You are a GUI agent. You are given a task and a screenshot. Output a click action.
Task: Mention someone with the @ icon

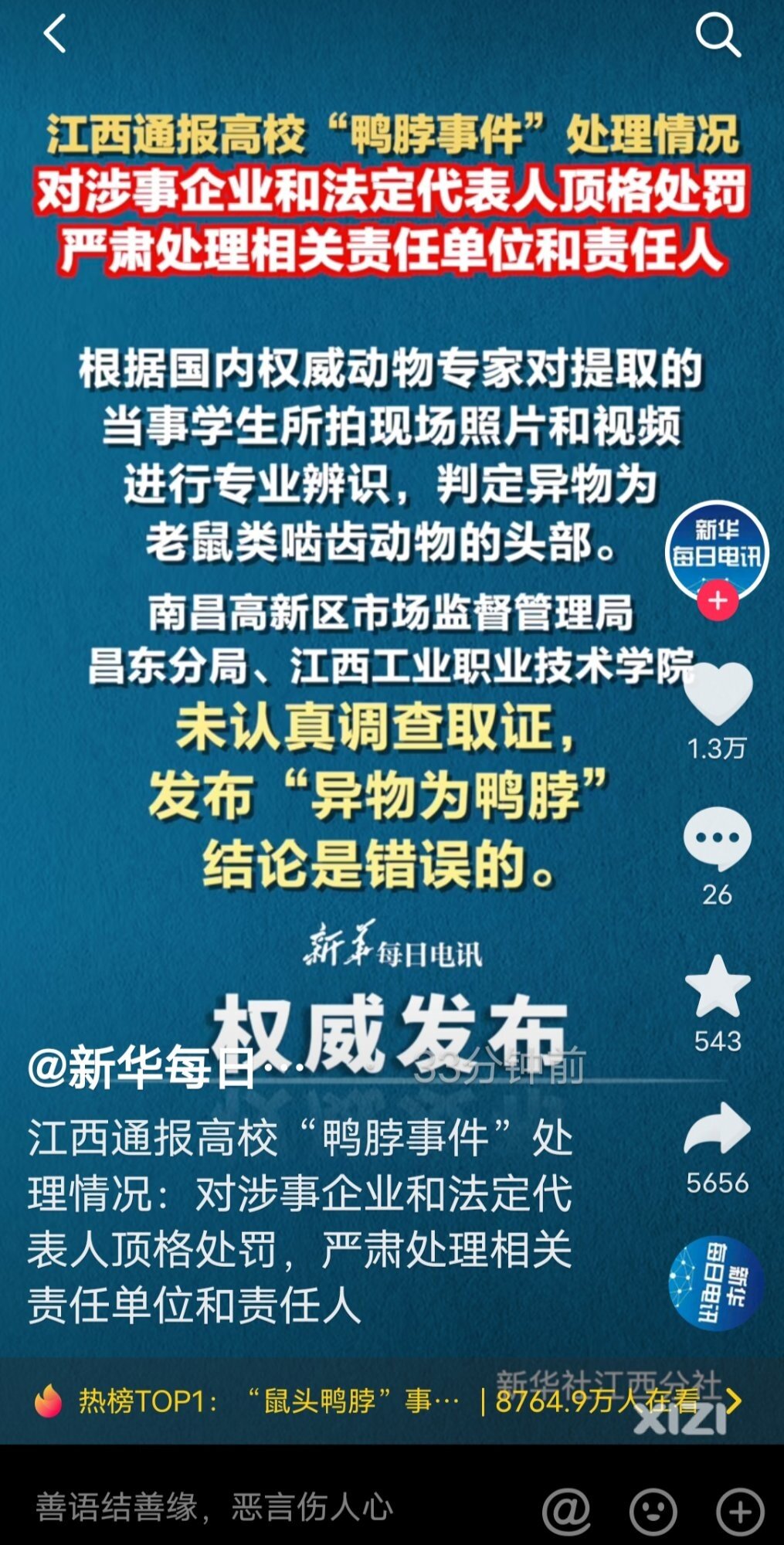[x=566, y=1510]
